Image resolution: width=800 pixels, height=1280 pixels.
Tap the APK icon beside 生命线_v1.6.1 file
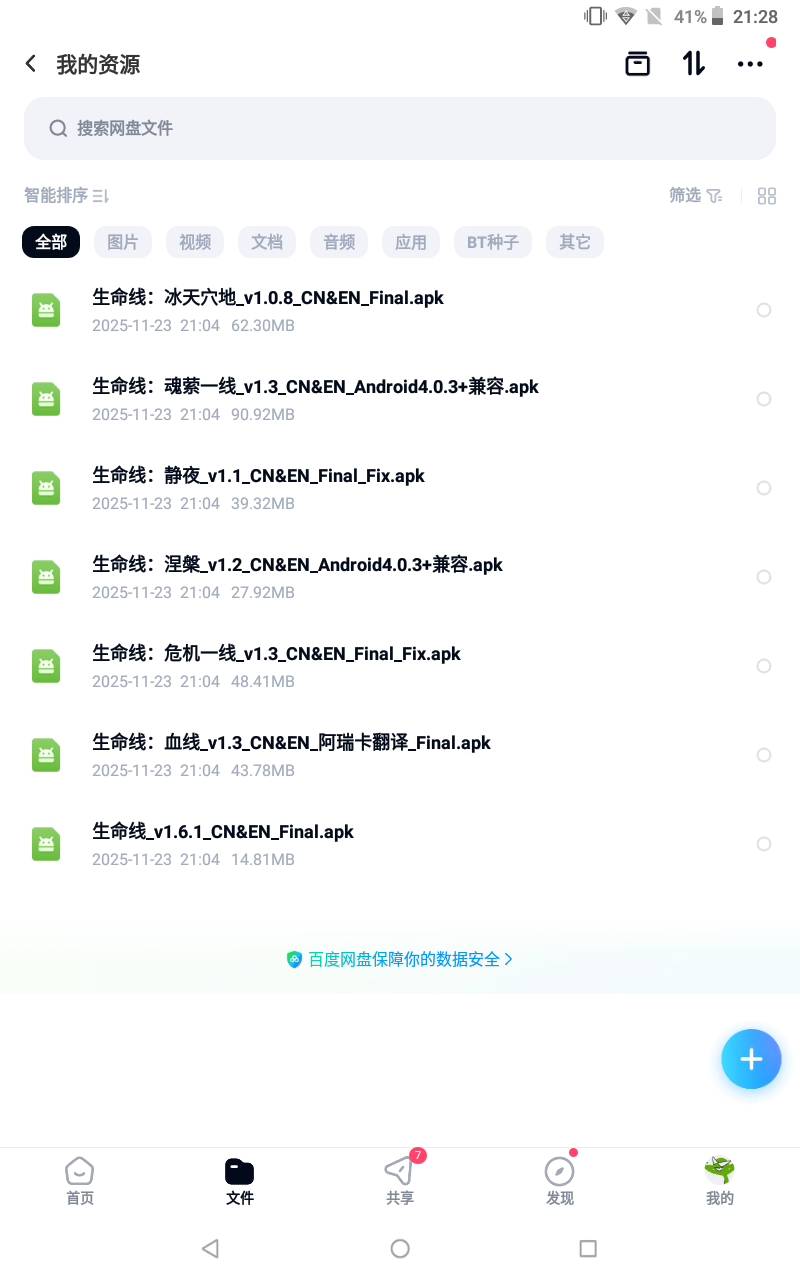[46, 844]
